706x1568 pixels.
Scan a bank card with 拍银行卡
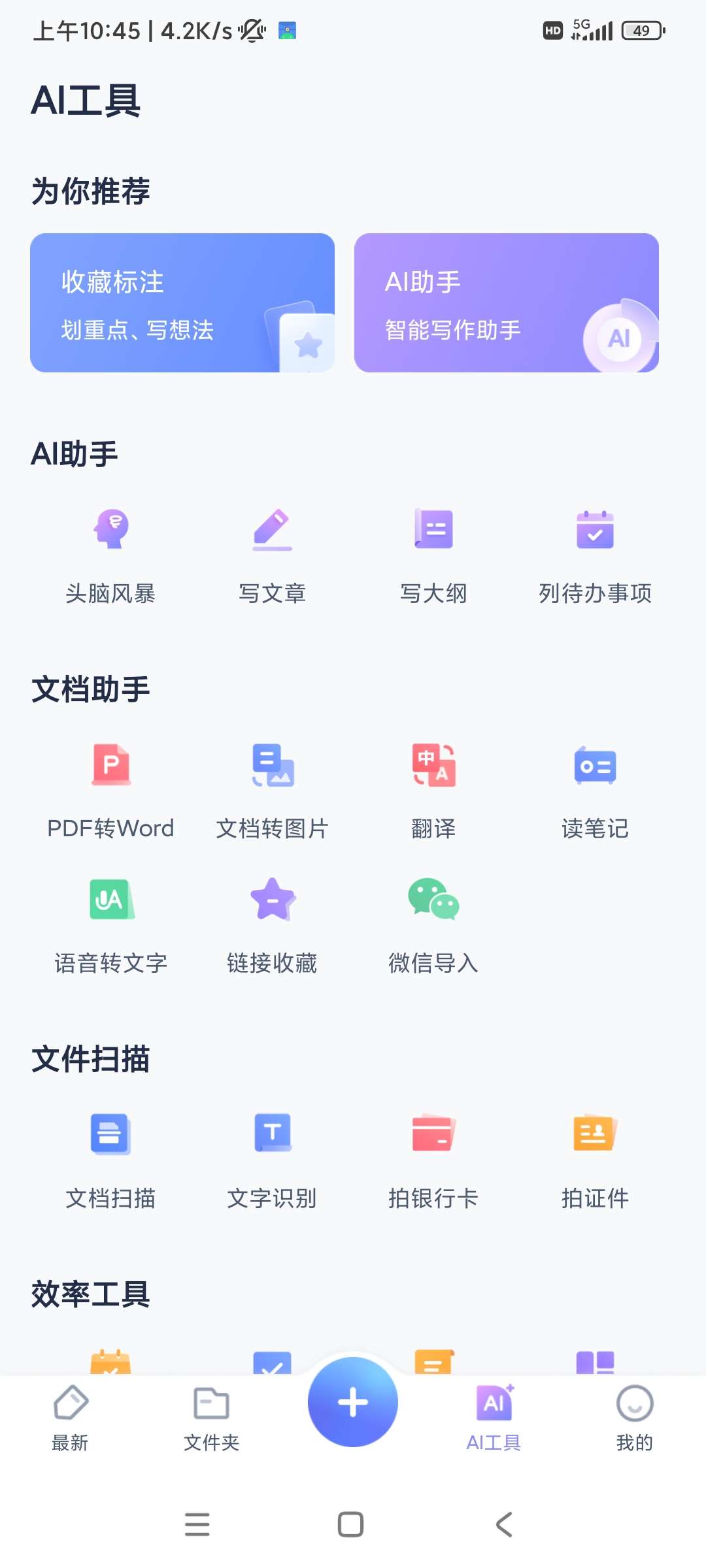tap(433, 1159)
